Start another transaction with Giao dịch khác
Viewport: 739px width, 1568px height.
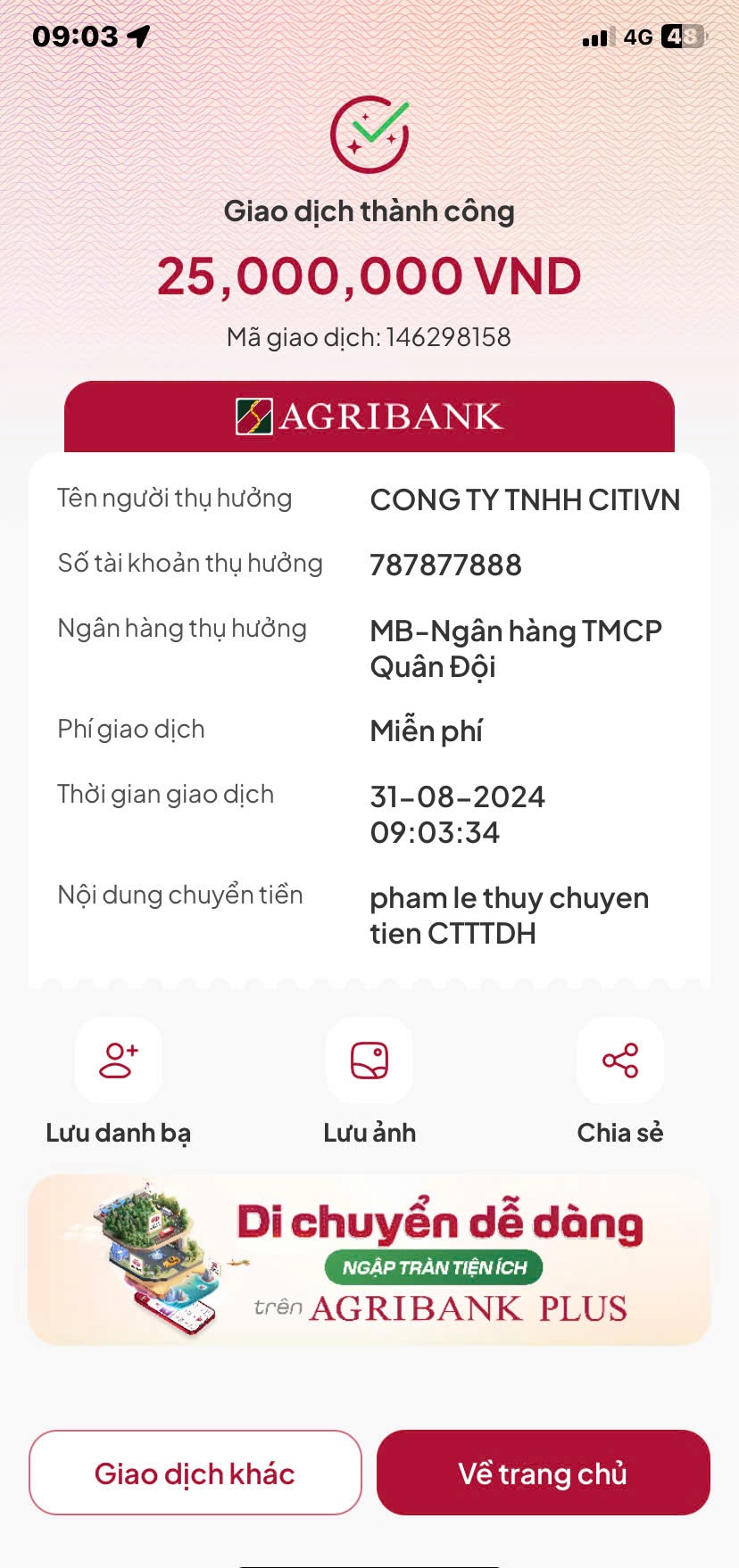click(195, 1473)
